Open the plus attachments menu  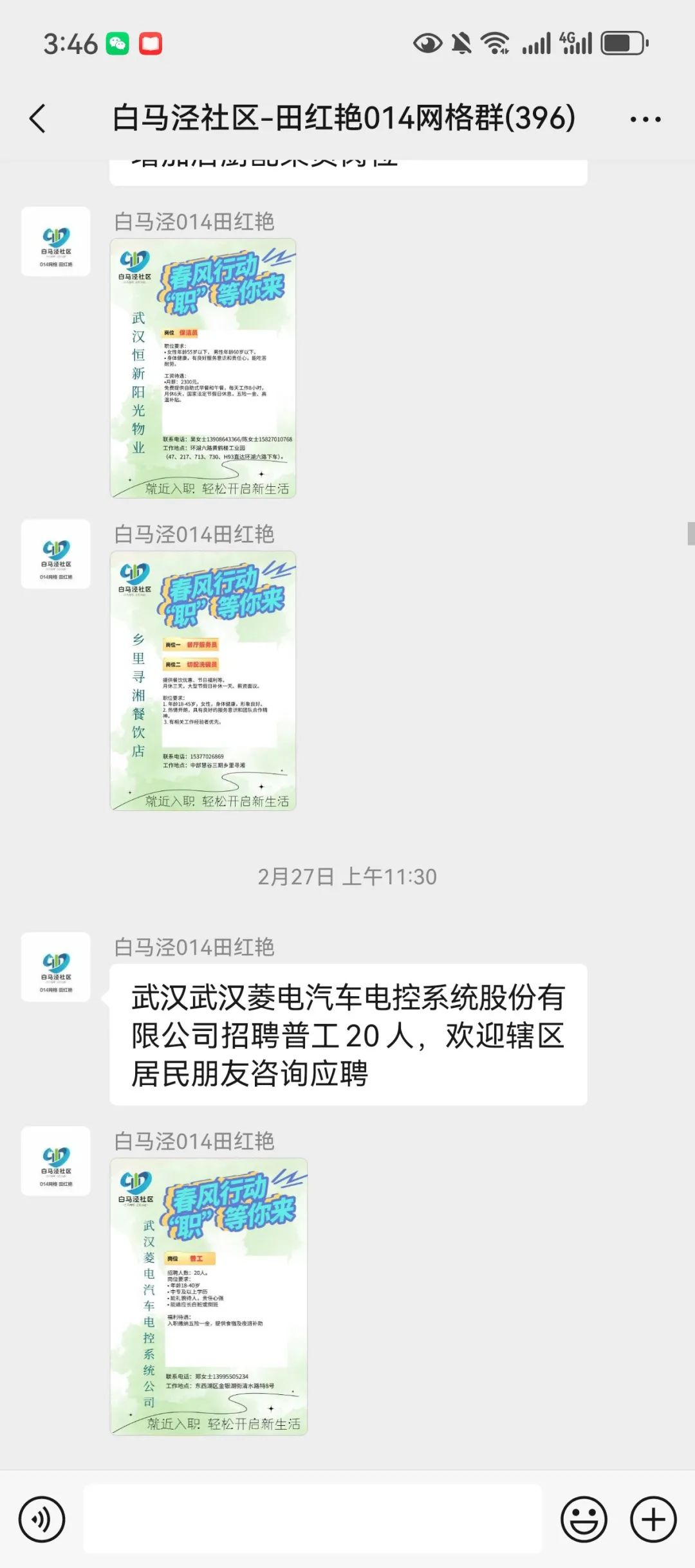[653, 1519]
